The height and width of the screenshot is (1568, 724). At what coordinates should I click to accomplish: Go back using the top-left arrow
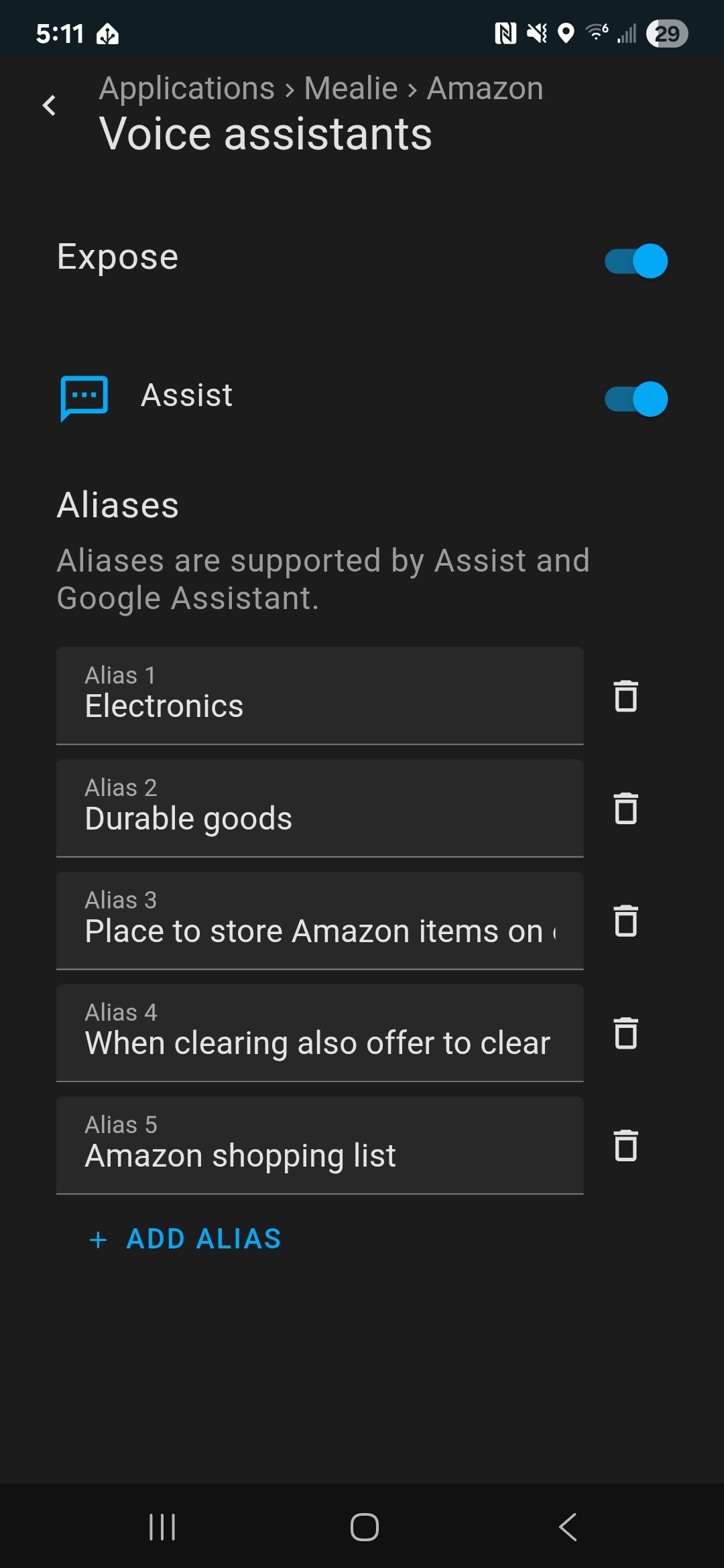point(49,105)
